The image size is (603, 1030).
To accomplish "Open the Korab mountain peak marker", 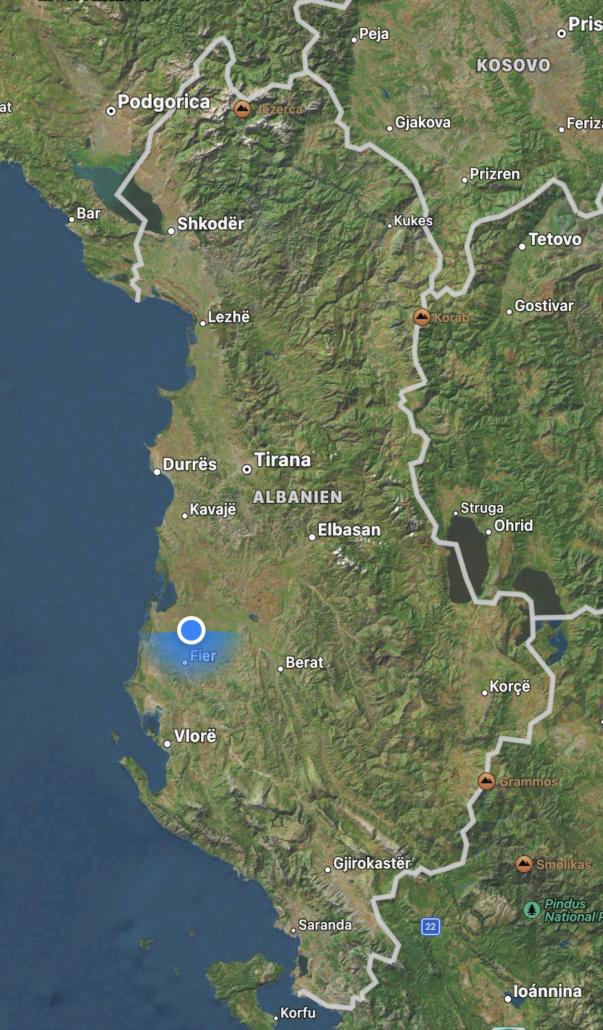I will tap(422, 318).
